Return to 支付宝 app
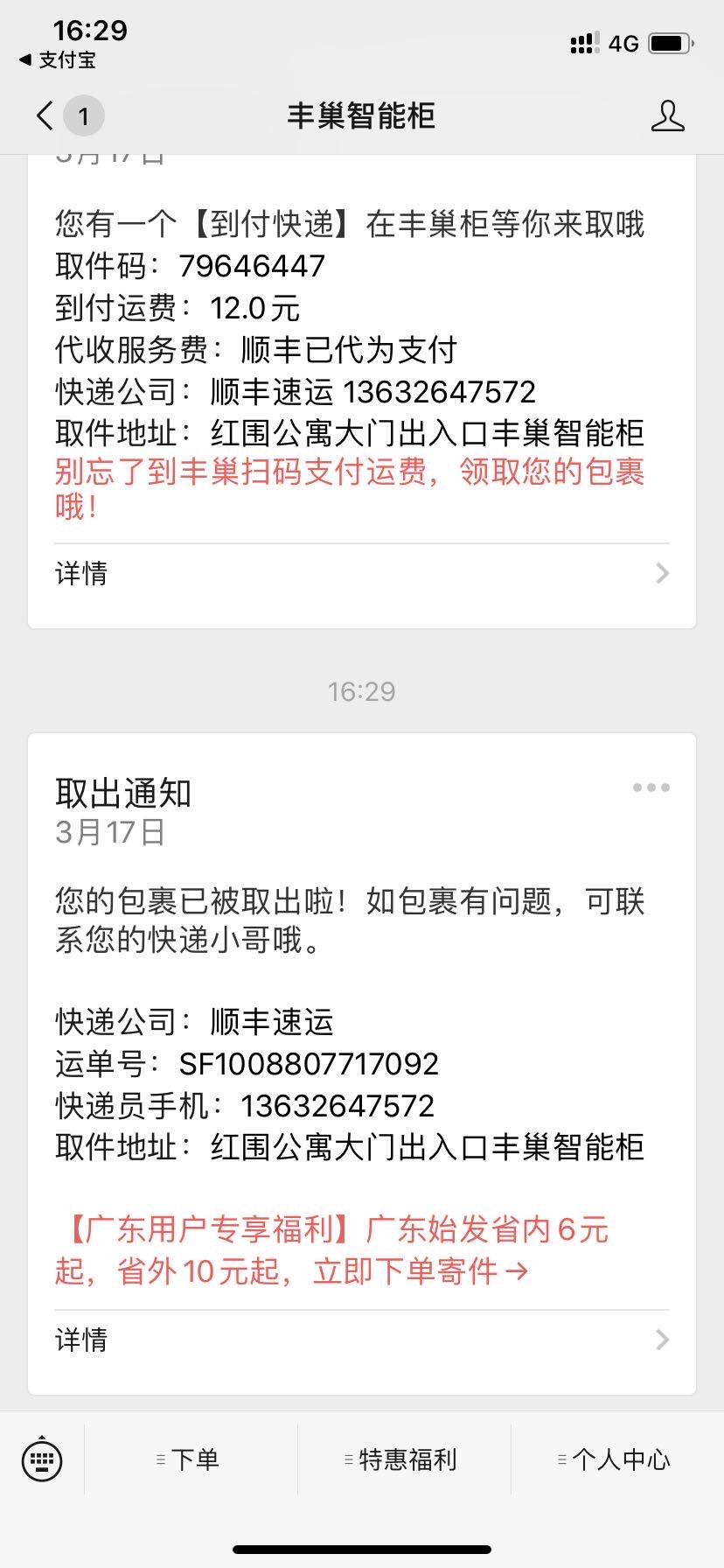The height and width of the screenshot is (1568, 724). pyautogui.click(x=58, y=60)
